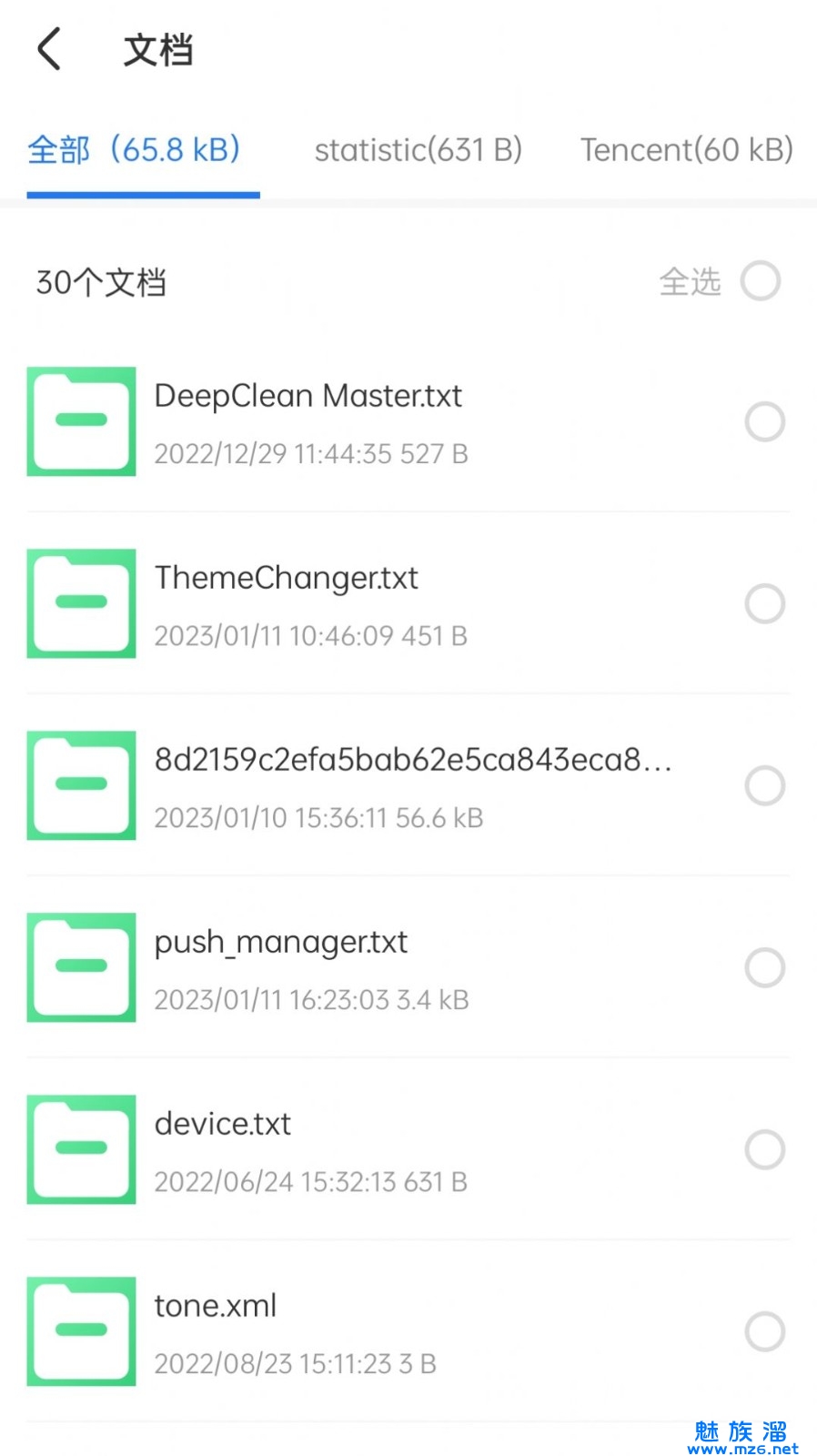Select the push_manager.txt checkbox

(x=764, y=967)
